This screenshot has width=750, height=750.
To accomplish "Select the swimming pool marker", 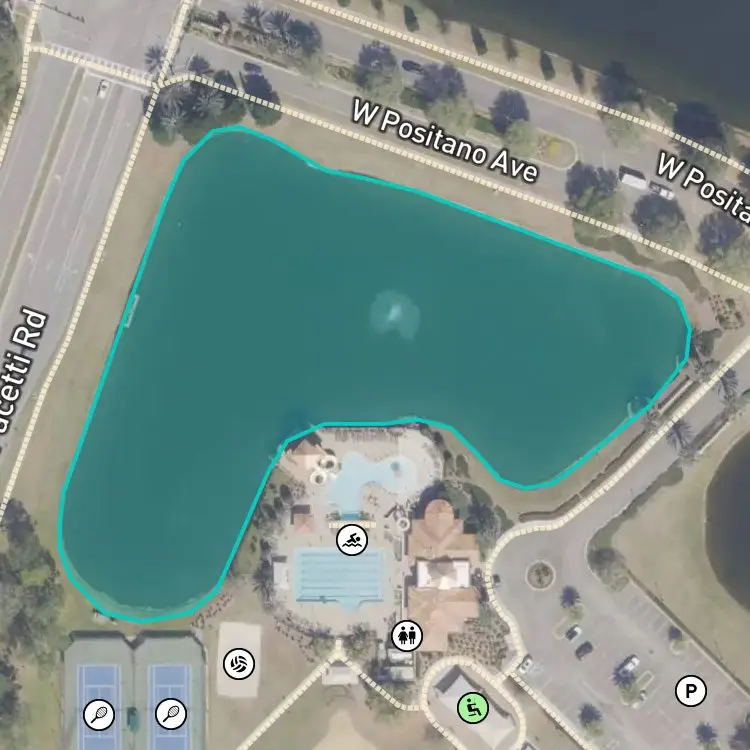I will click(352, 540).
